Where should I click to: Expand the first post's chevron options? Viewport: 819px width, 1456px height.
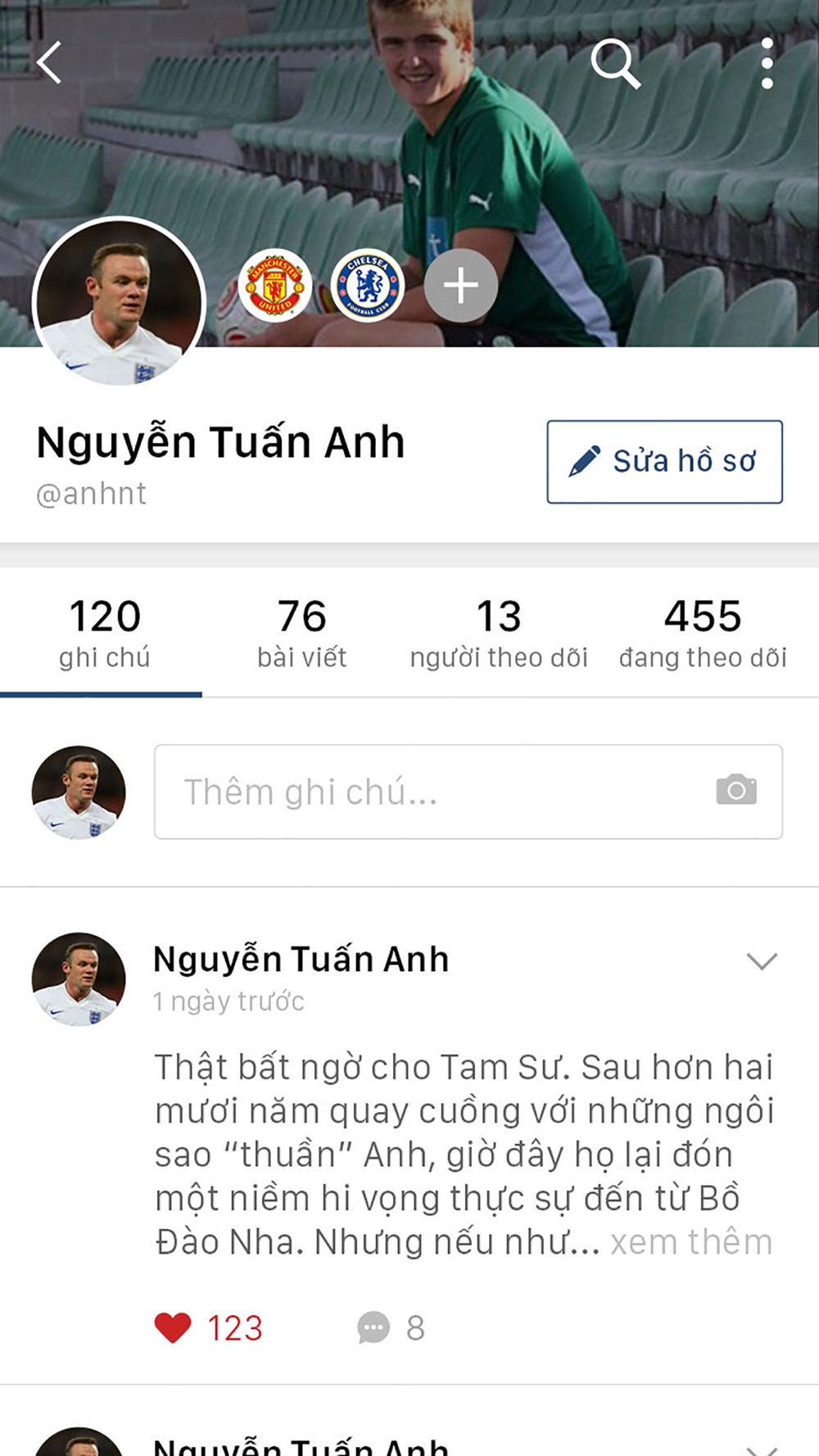pyautogui.click(x=762, y=961)
